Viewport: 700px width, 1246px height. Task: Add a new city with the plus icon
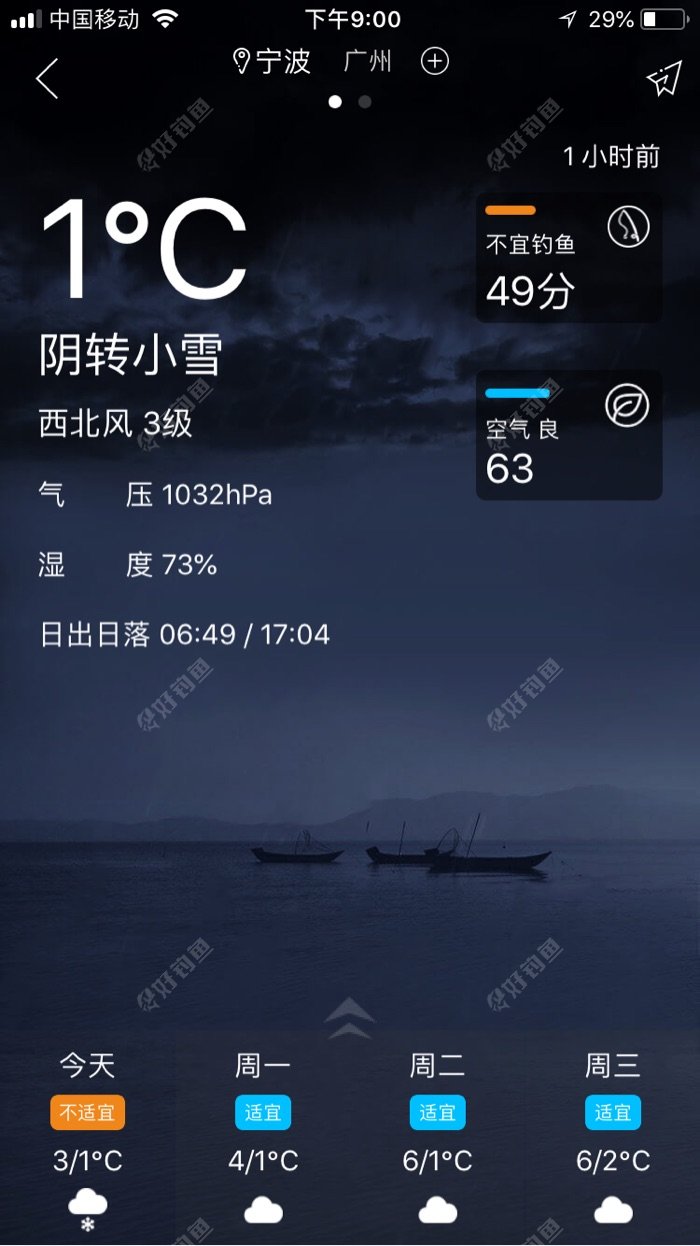pos(434,62)
